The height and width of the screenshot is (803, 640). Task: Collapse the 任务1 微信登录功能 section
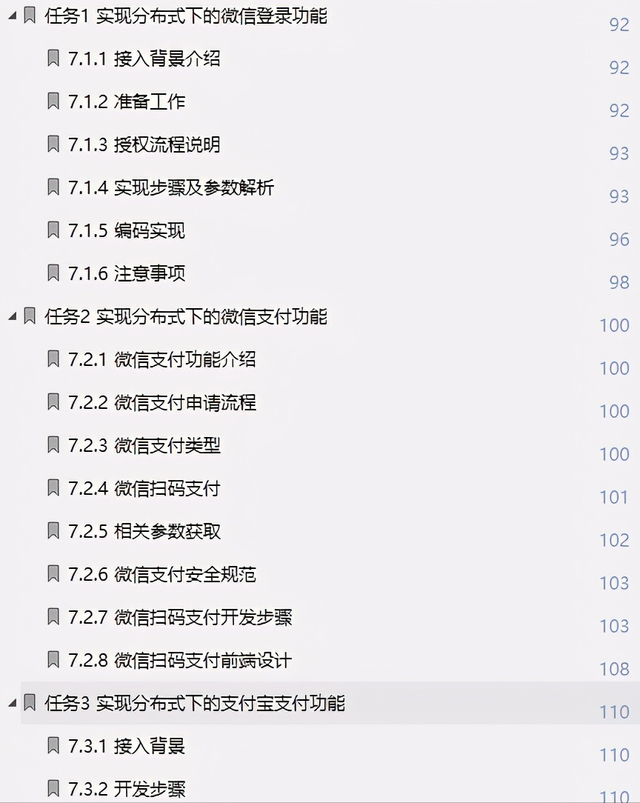[x=12, y=16]
